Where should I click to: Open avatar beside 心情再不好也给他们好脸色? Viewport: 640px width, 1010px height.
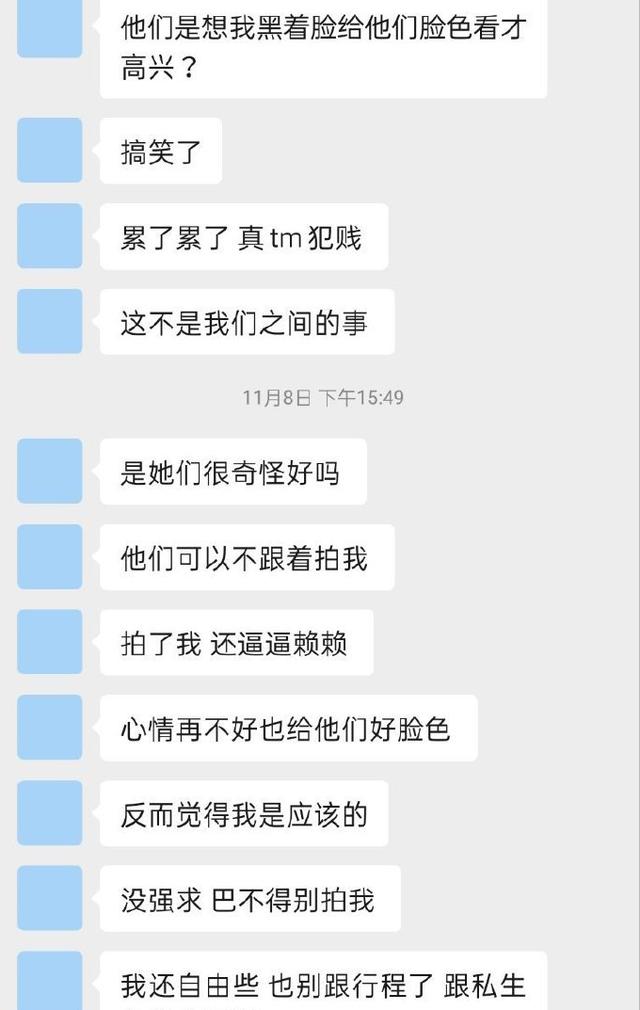(49, 727)
